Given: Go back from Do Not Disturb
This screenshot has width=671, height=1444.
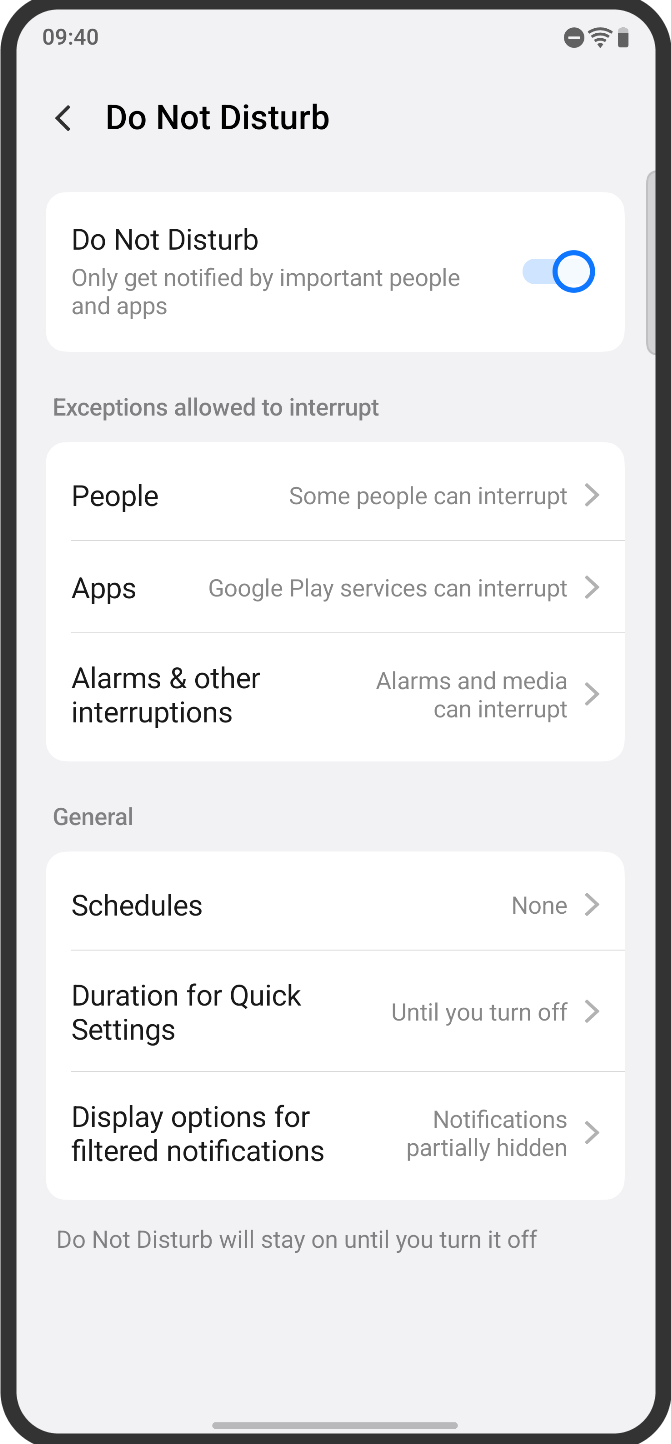Looking at the screenshot, I should (63, 118).
